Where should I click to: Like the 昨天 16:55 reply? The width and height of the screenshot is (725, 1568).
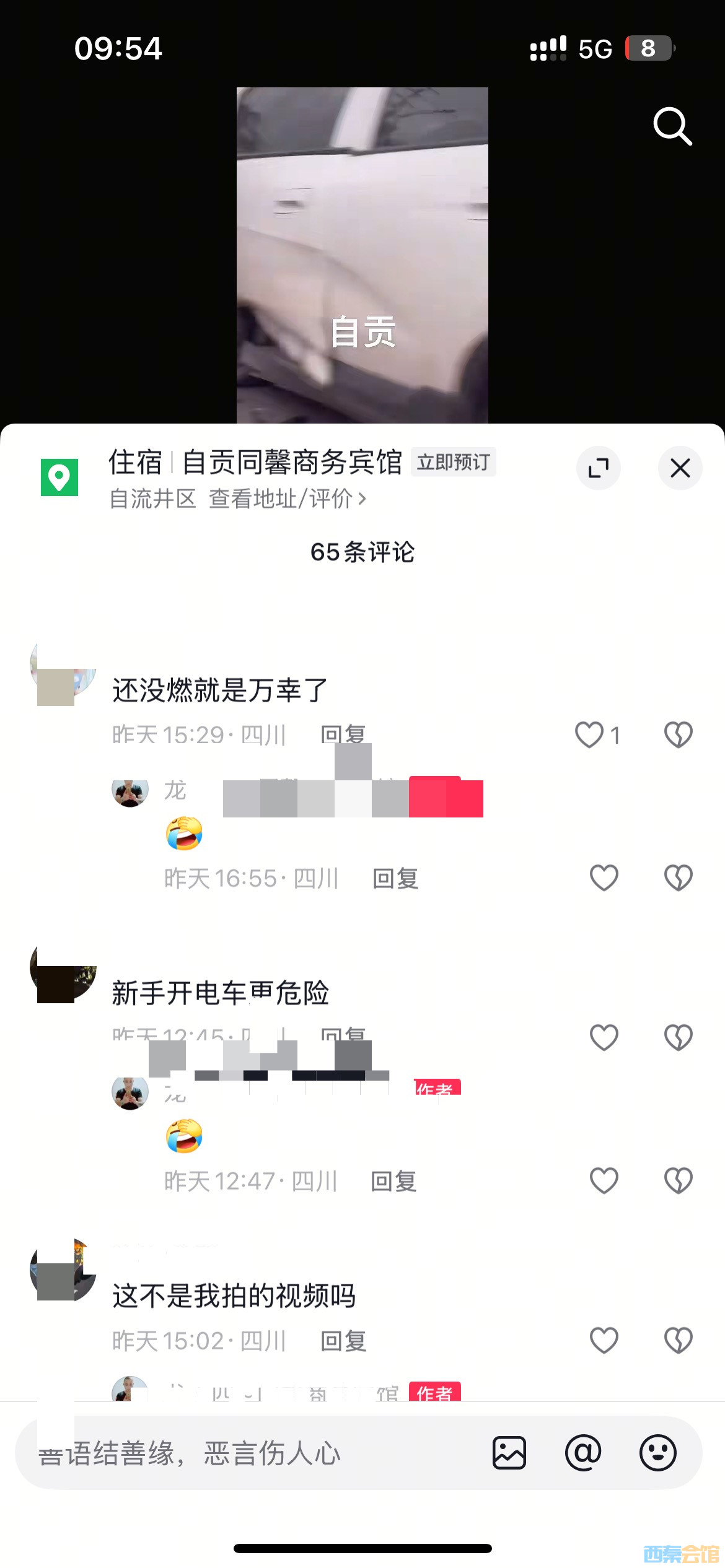pos(604,878)
